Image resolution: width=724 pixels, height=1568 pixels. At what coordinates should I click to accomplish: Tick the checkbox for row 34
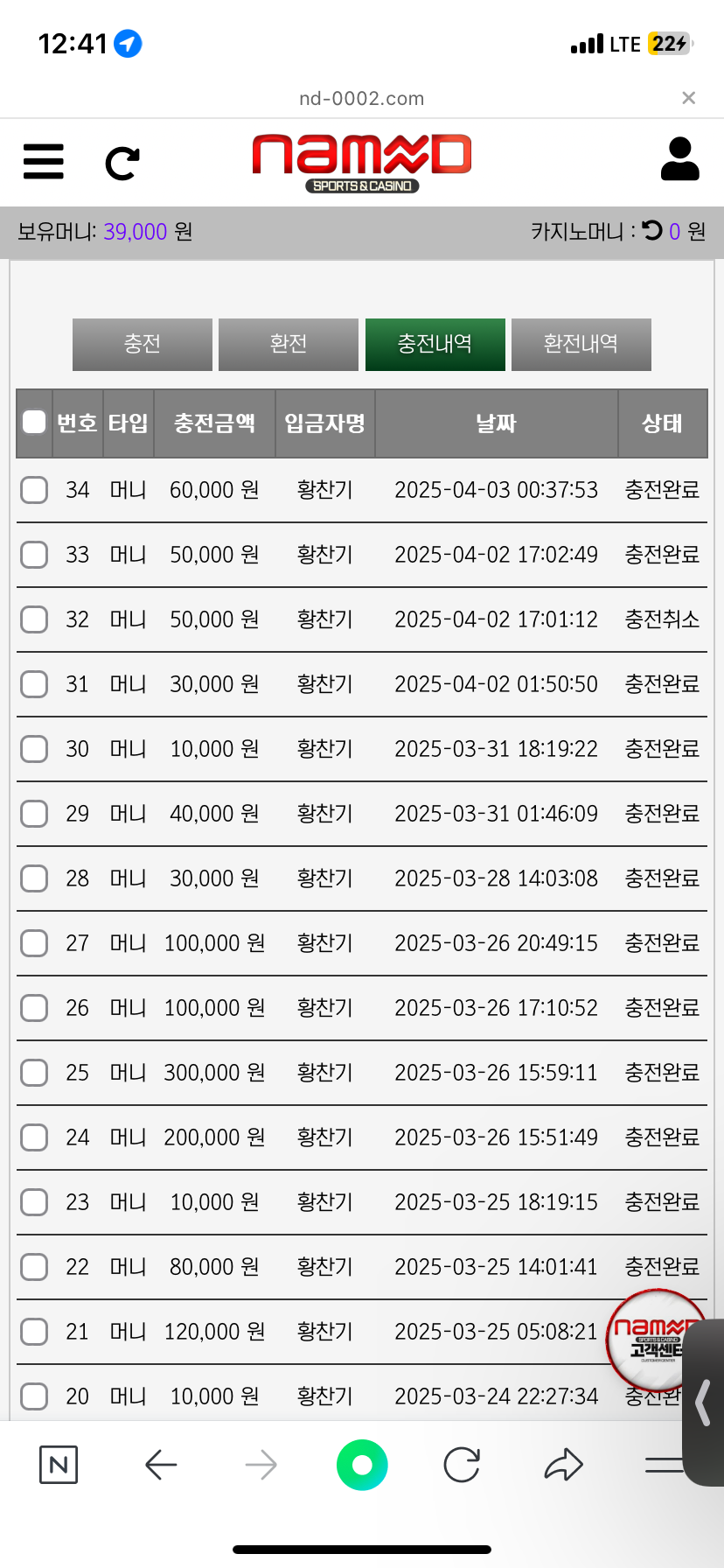pos(34,490)
